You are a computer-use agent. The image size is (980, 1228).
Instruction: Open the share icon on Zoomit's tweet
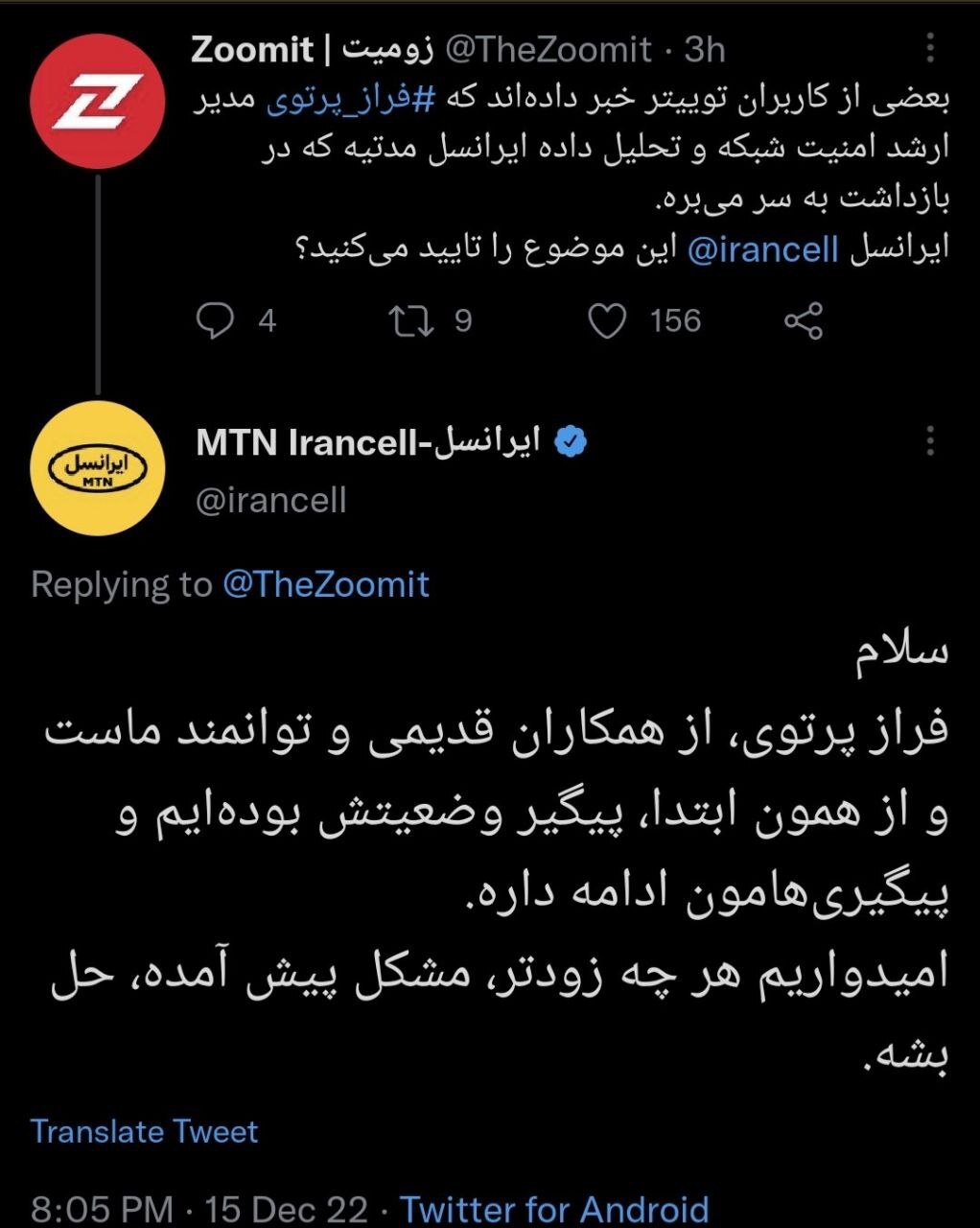(x=805, y=321)
